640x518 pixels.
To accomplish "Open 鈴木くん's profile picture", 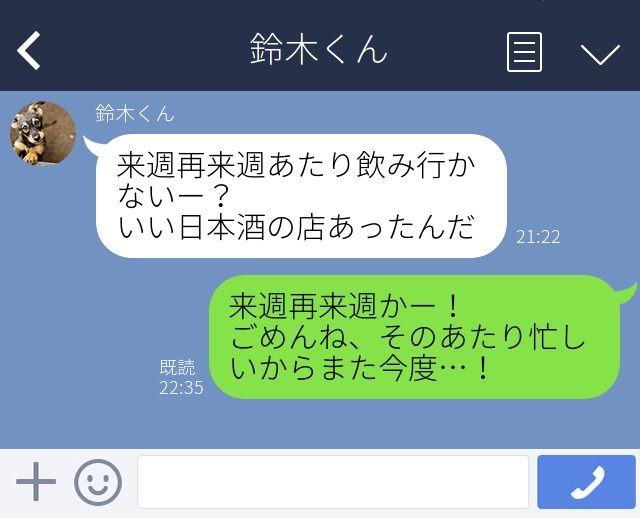I will click(x=43, y=133).
